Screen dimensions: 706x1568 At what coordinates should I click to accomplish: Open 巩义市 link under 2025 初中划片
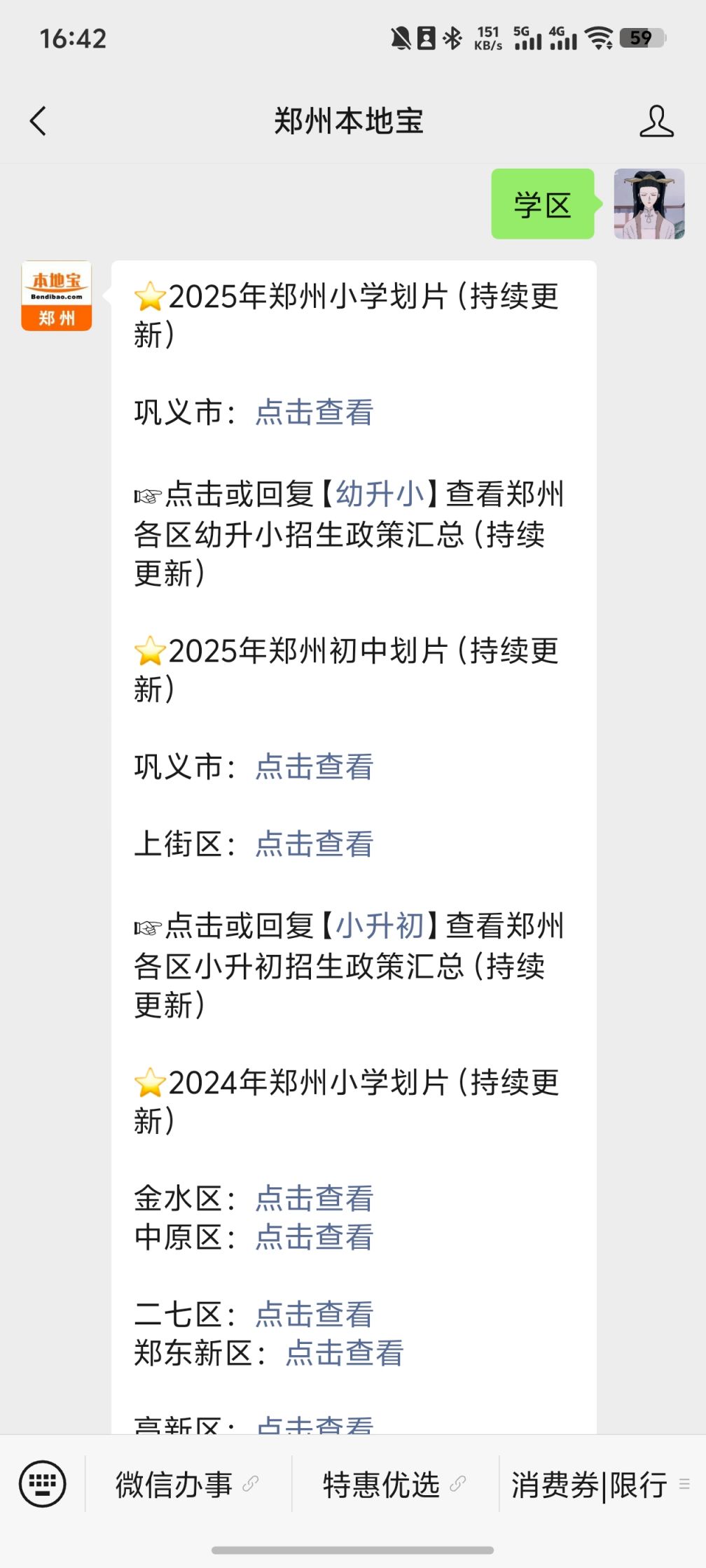314,766
